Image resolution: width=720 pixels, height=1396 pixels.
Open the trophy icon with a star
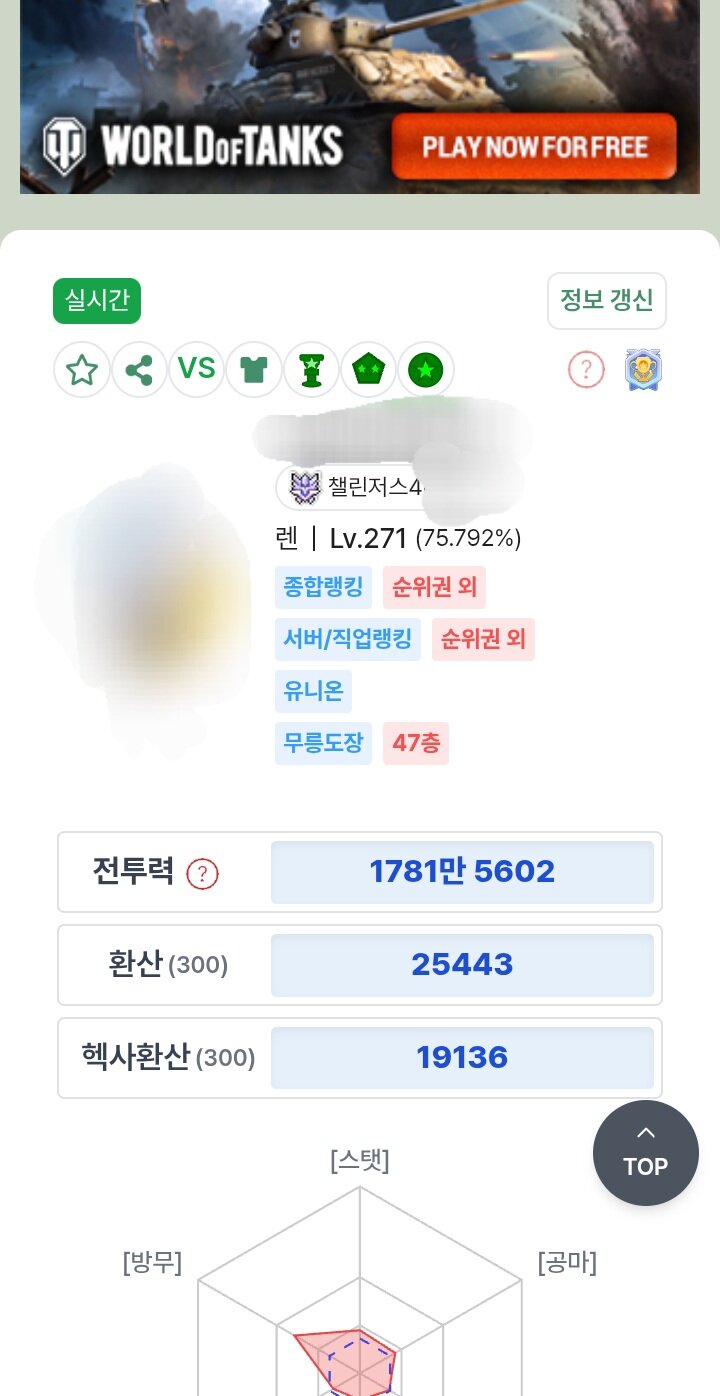[x=311, y=369]
